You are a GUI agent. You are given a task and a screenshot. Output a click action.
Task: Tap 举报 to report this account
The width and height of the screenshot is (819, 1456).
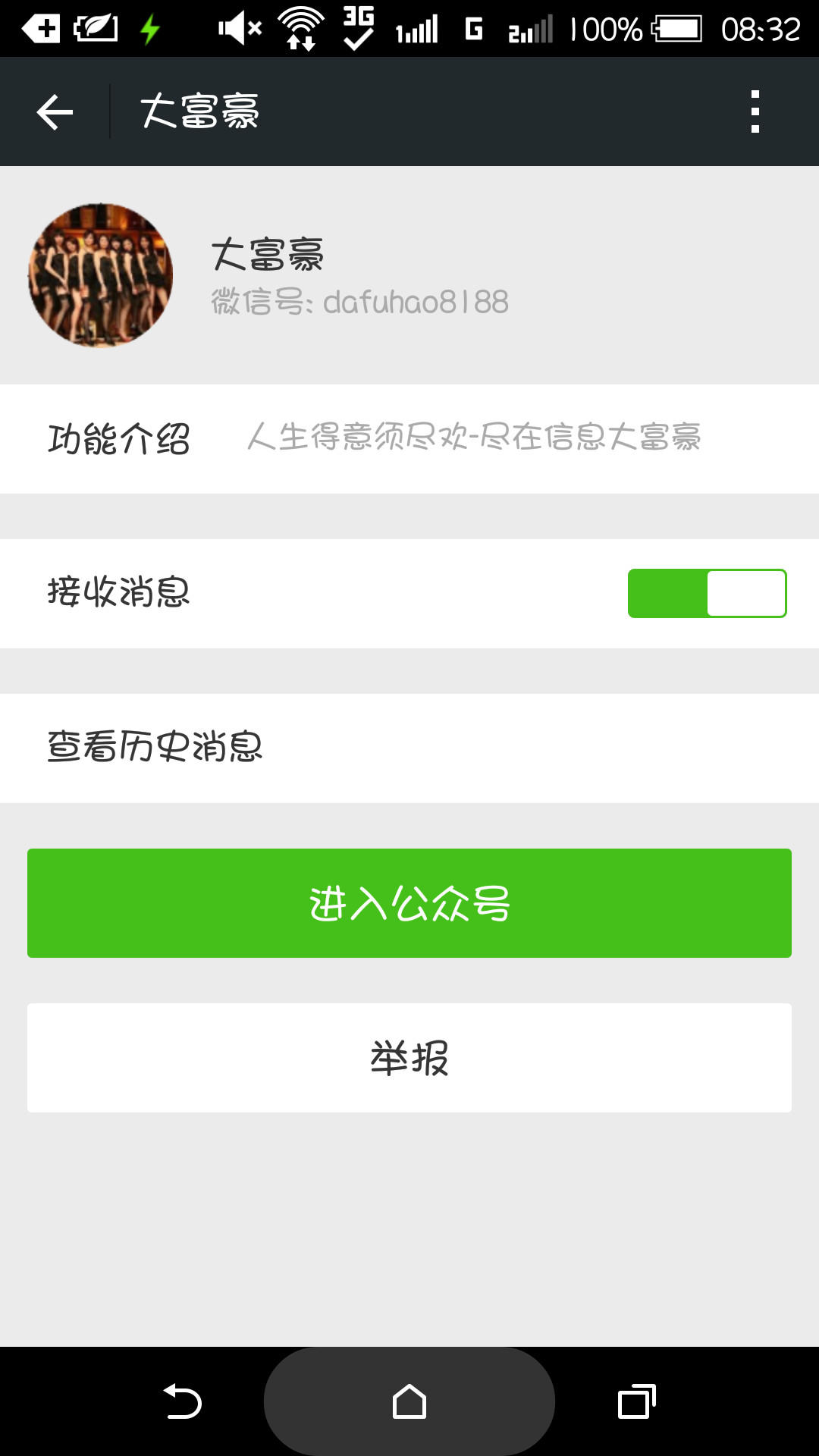click(x=409, y=1056)
